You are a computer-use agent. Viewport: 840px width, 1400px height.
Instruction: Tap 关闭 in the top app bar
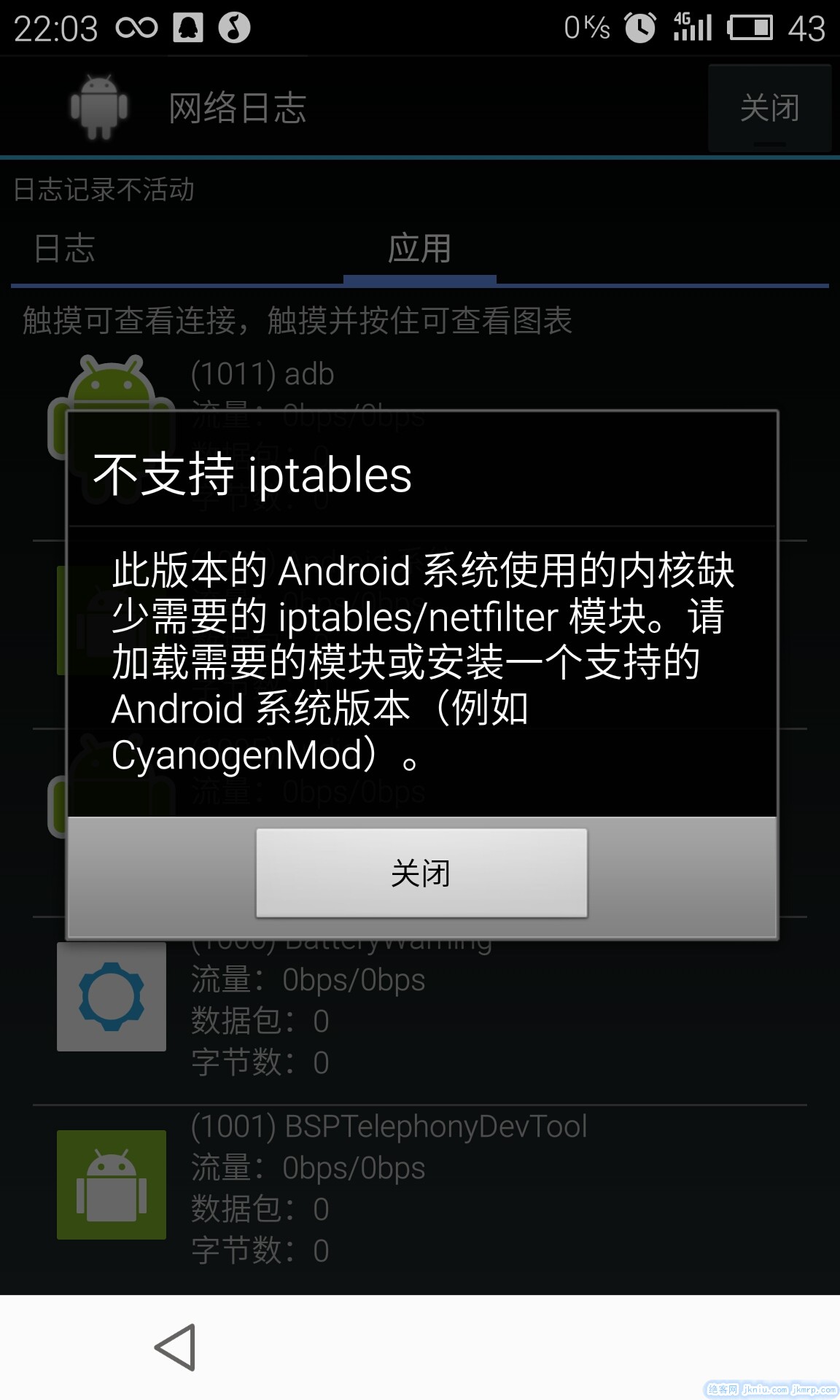(x=769, y=108)
